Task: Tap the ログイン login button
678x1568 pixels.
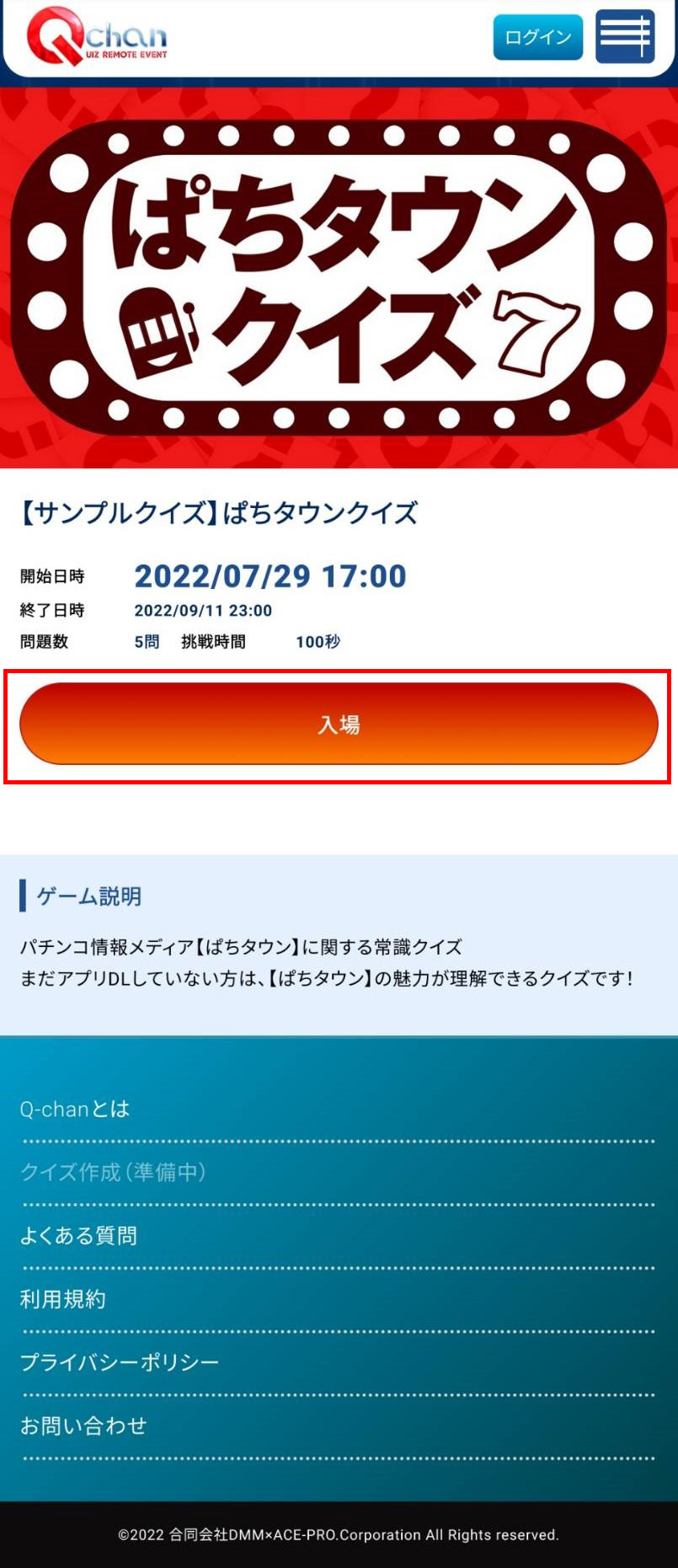Action: pos(537,37)
